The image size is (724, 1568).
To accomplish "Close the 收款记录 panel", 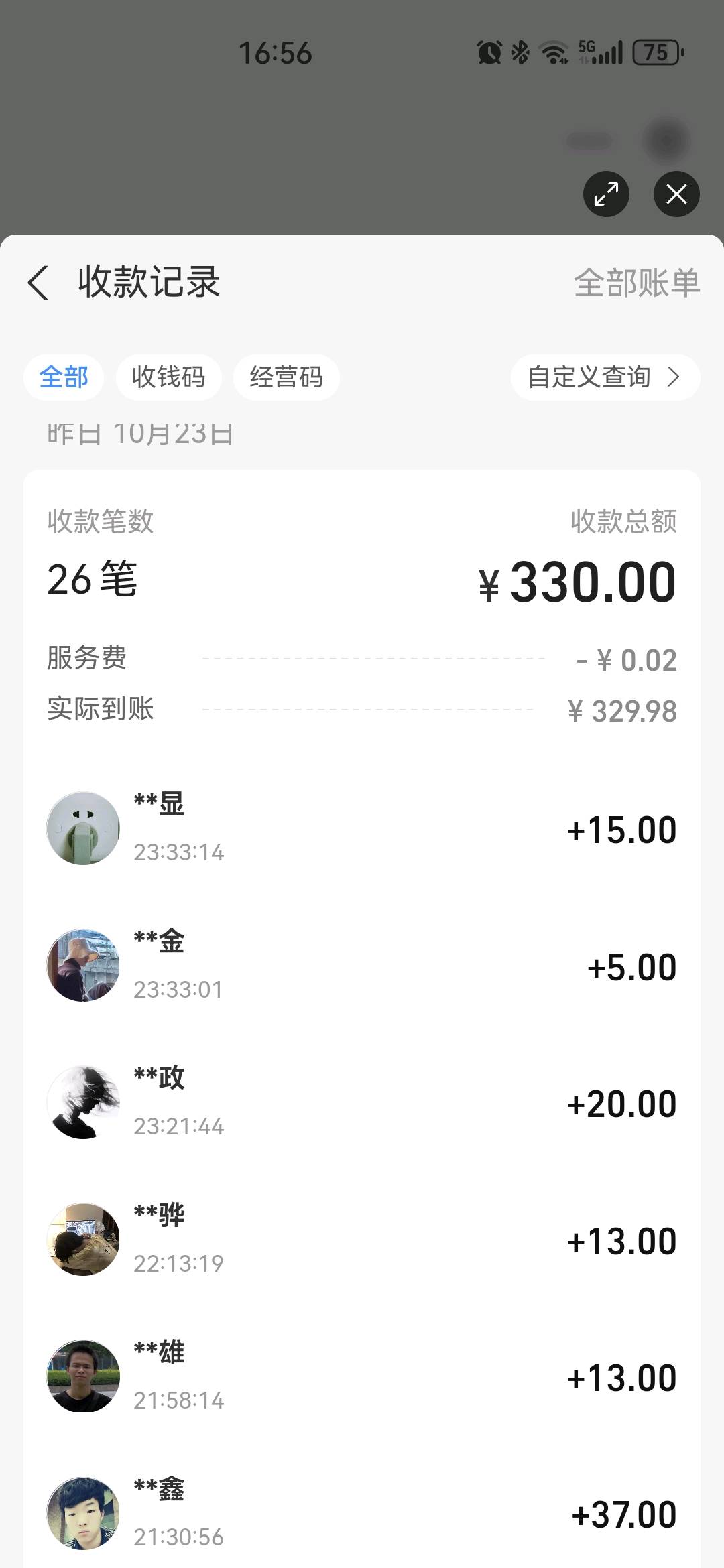I will (x=676, y=194).
